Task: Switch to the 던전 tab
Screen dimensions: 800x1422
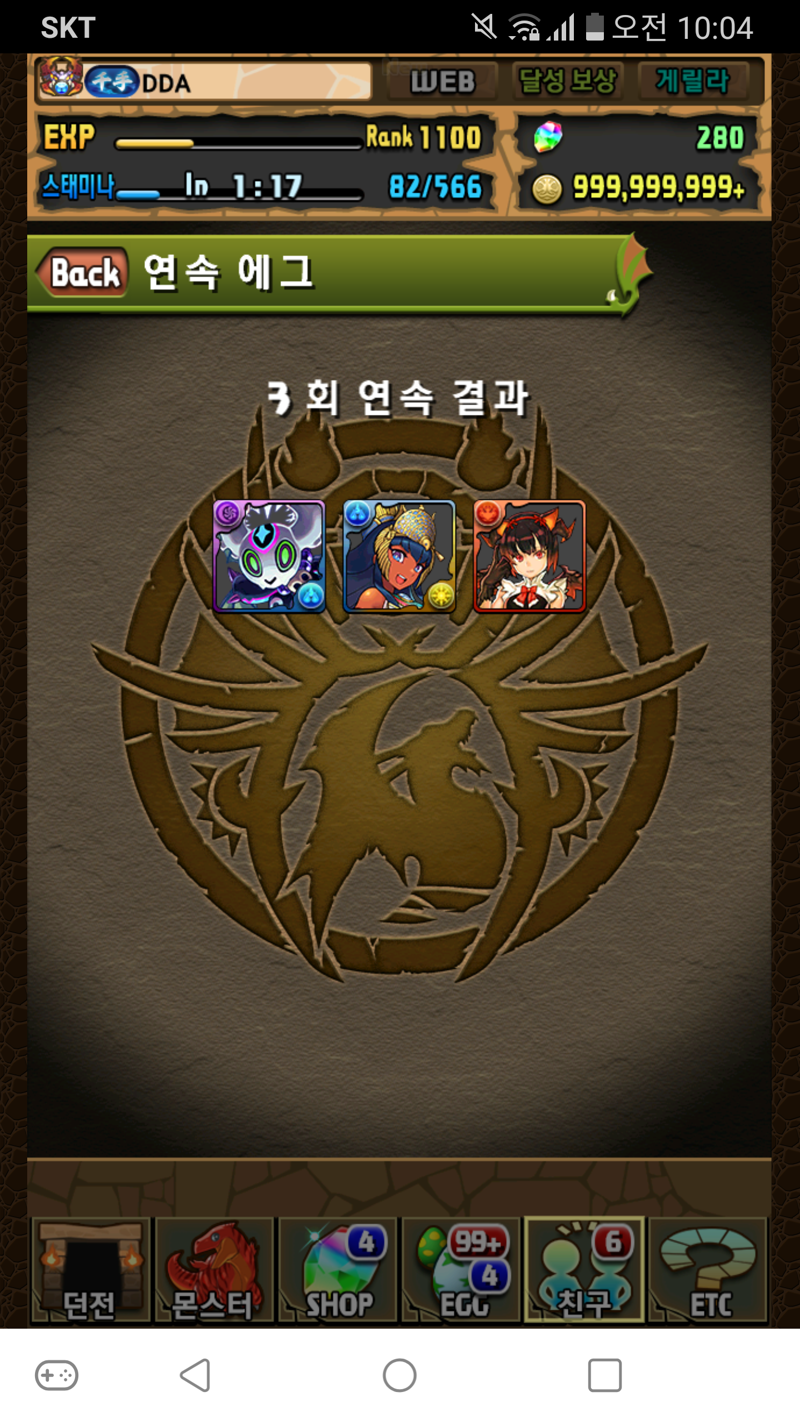Action: tap(90, 1270)
